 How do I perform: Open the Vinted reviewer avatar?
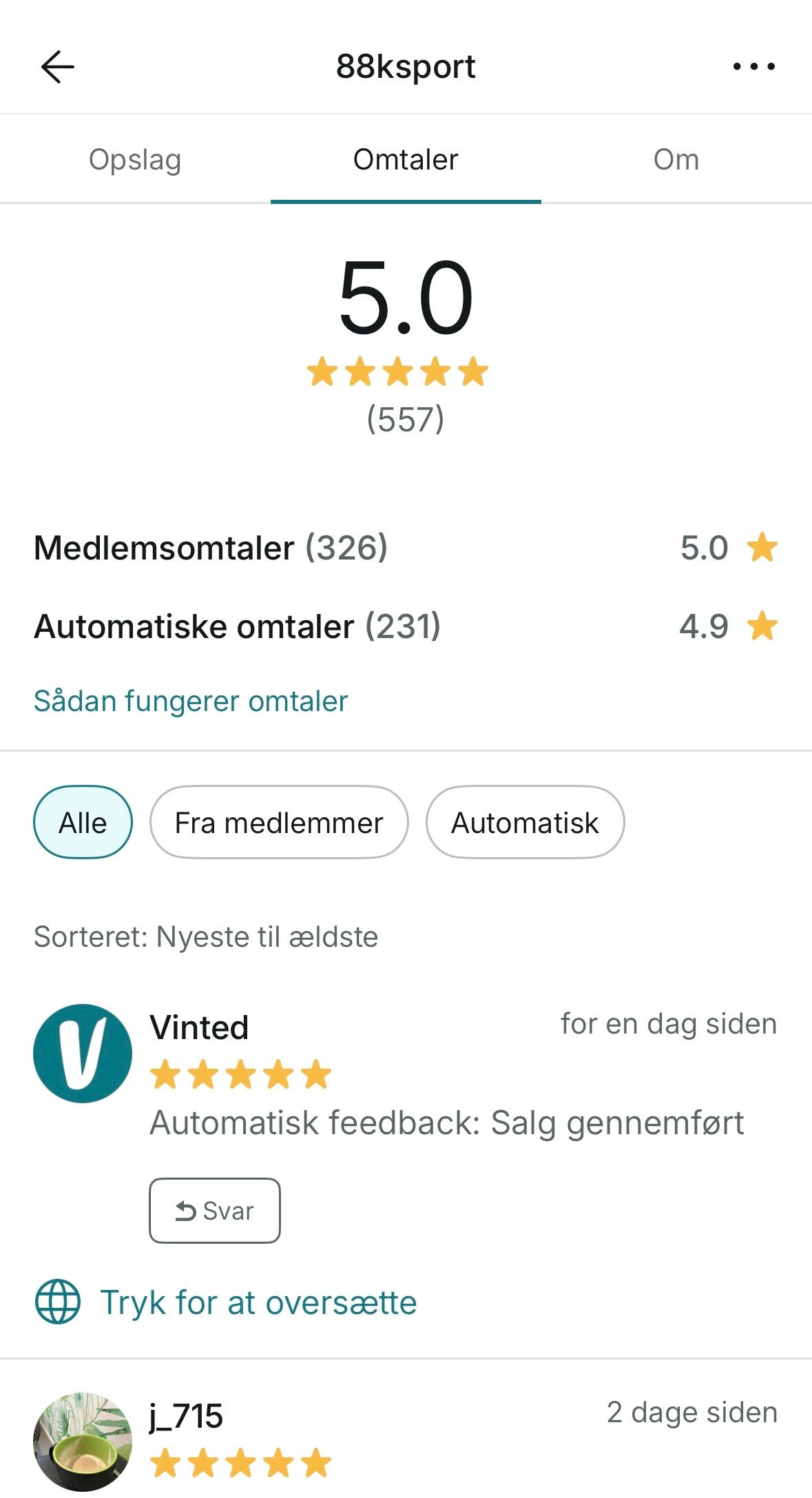[83, 1054]
